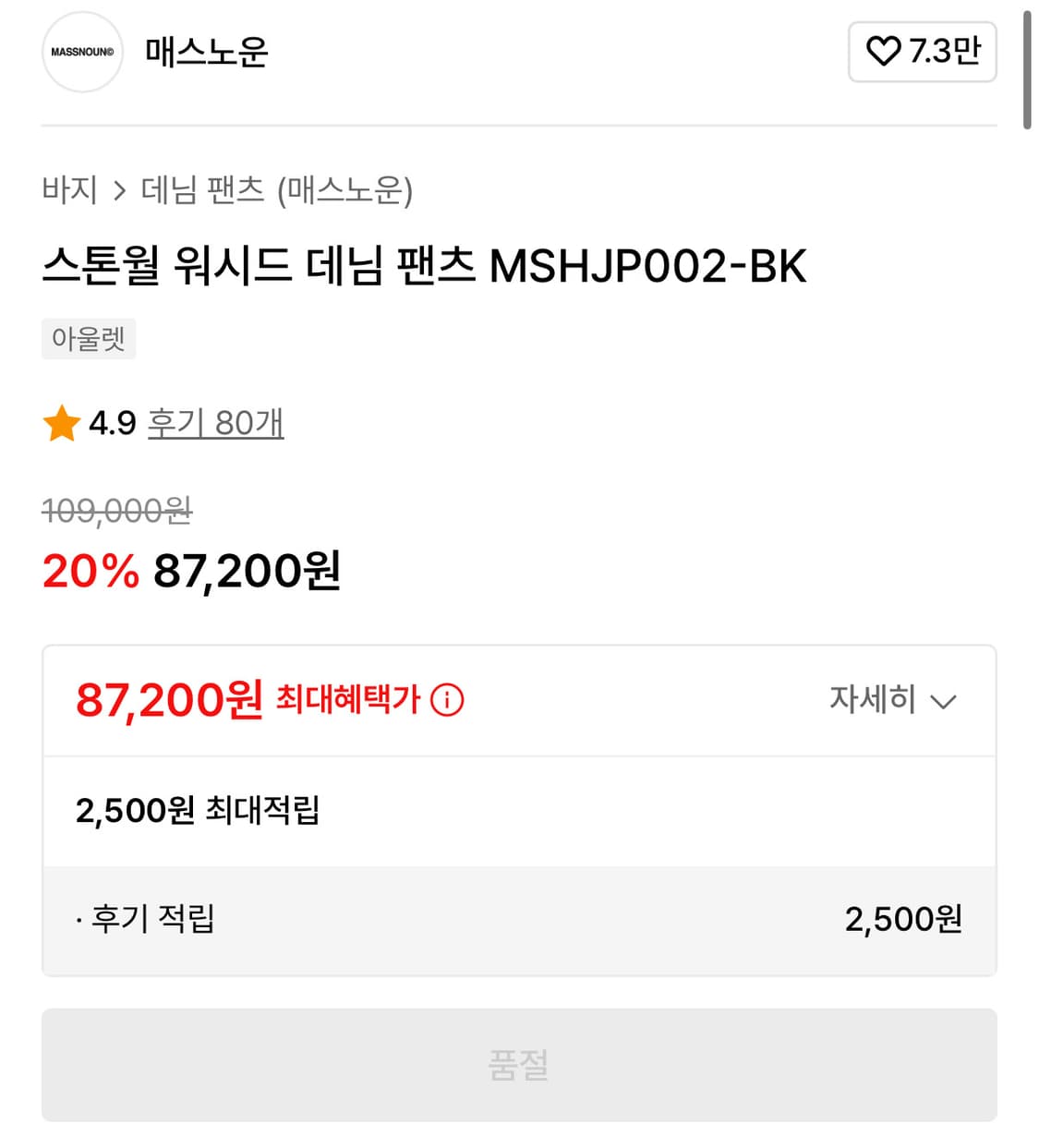Tap the heart wishlist icon showing 7.3만

click(922, 53)
